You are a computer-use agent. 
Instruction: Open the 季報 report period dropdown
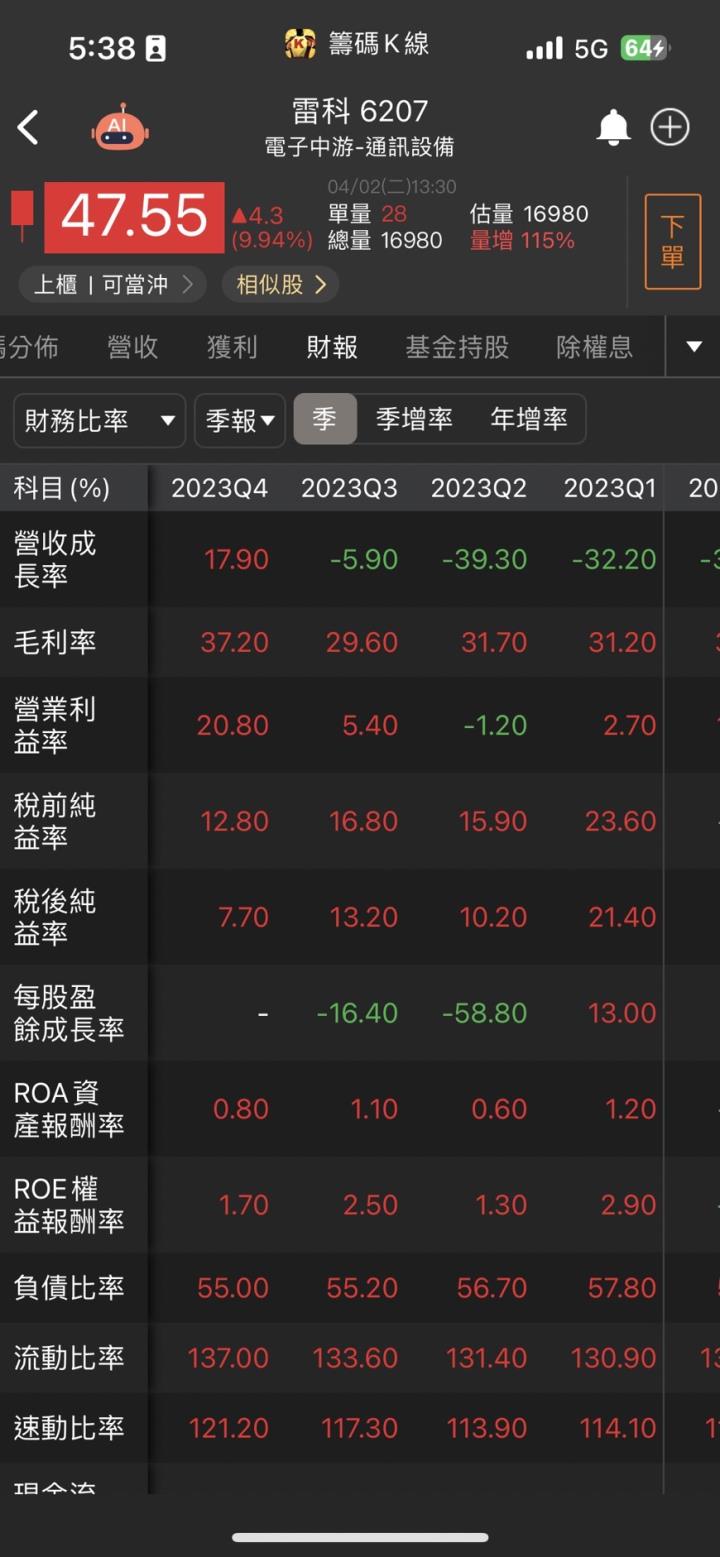[x=239, y=420]
